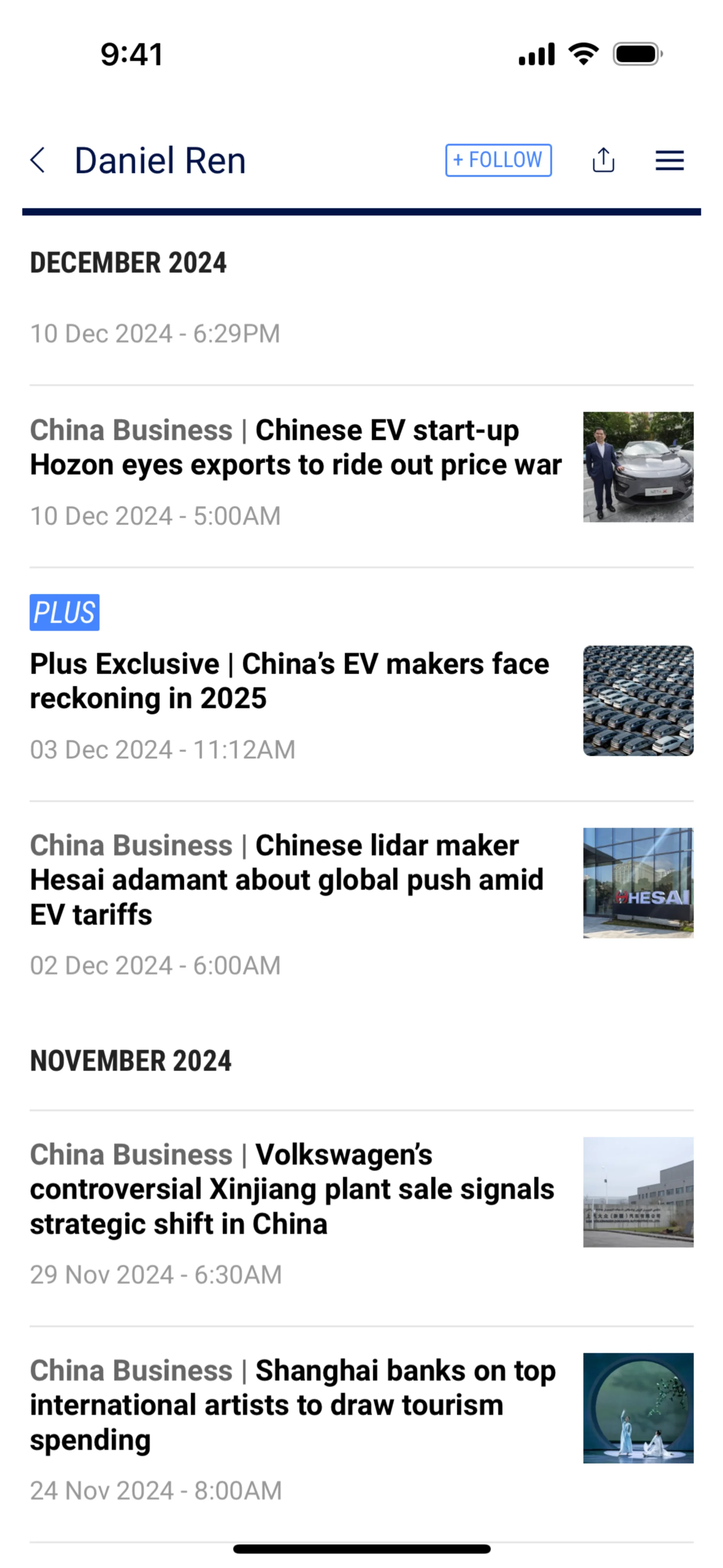Follow Daniel Ren
The image size is (723, 1568).
tap(498, 161)
